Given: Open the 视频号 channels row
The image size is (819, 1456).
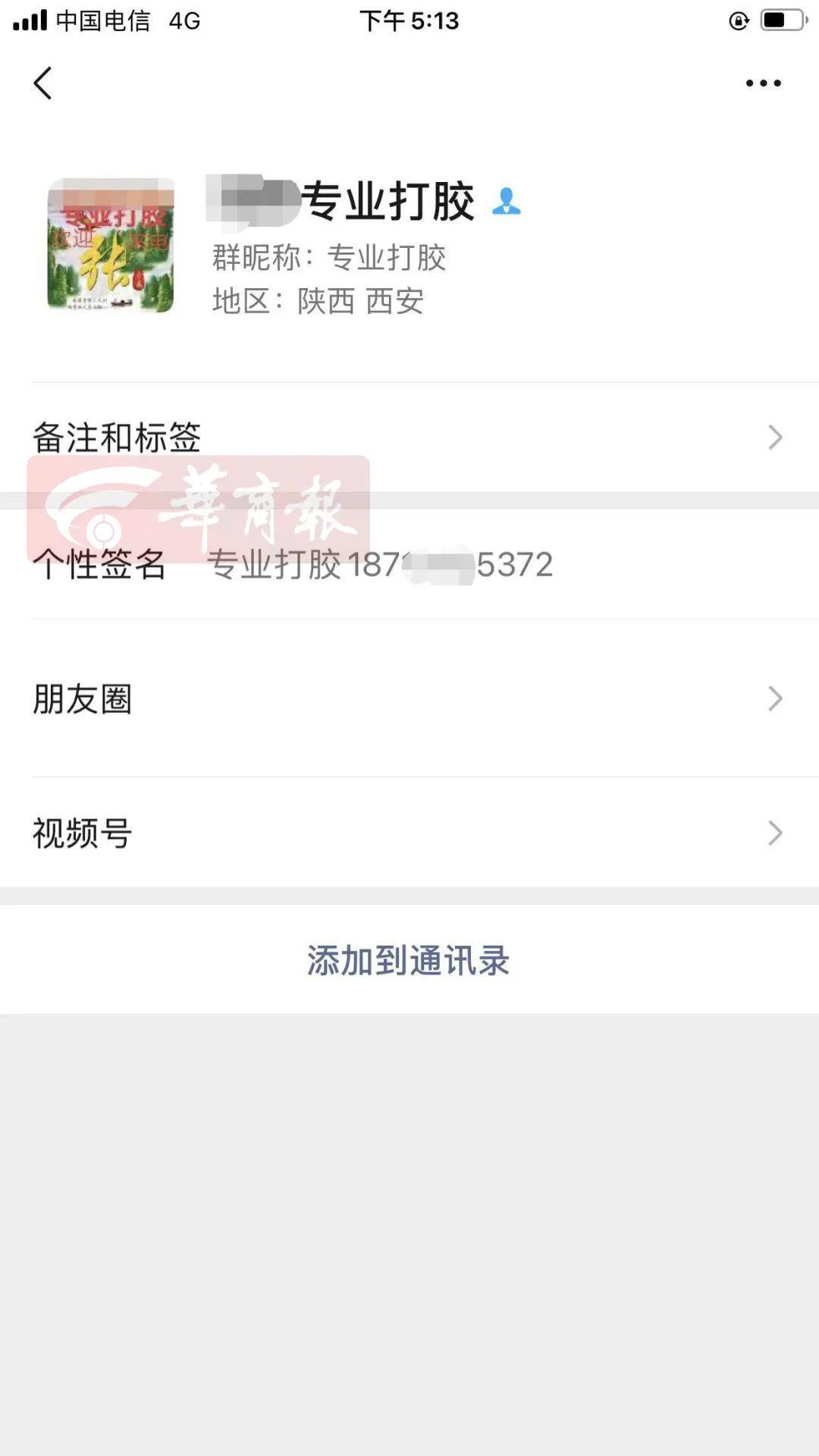Looking at the screenshot, I should pos(409,833).
